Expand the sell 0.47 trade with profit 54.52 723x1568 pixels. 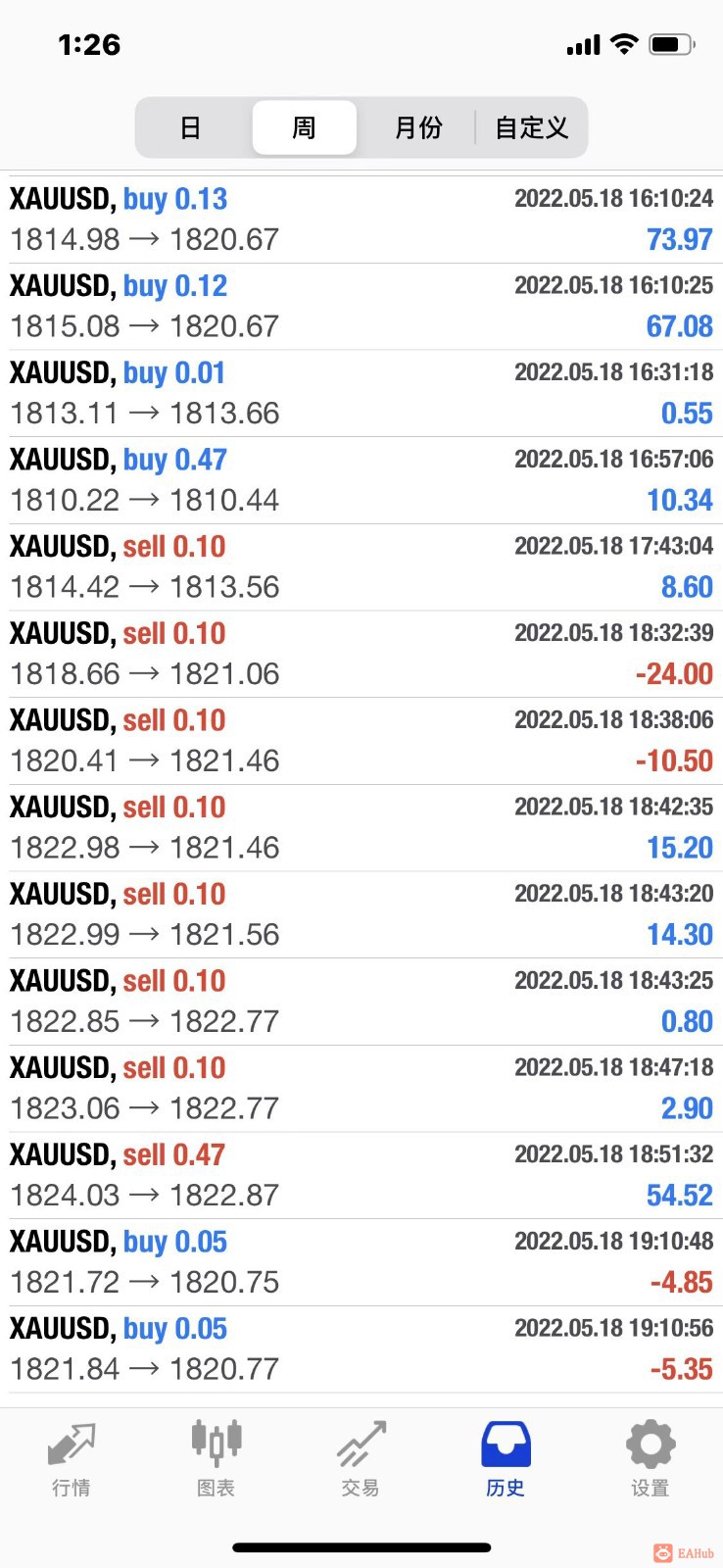click(361, 1175)
